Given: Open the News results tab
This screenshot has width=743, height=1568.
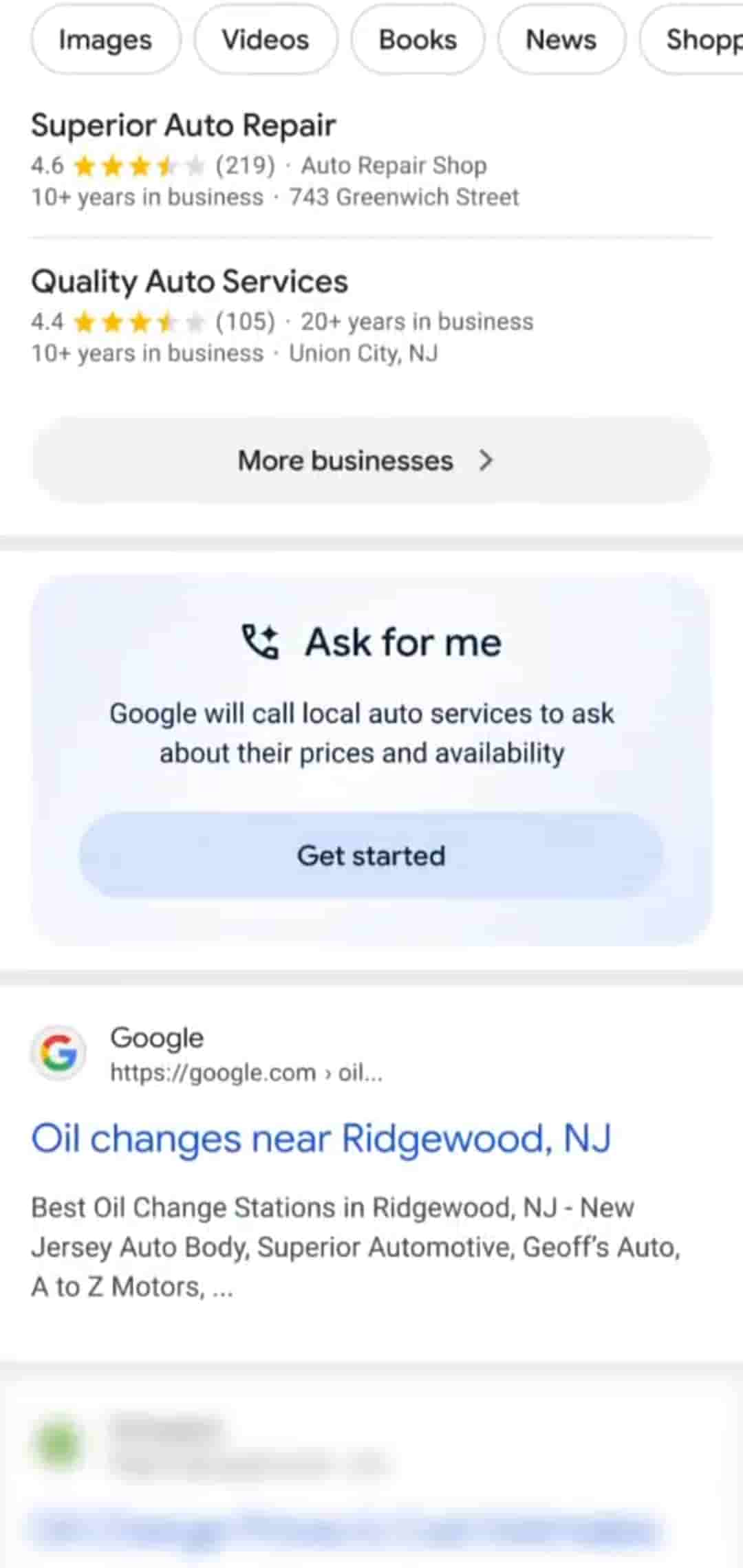Looking at the screenshot, I should point(561,40).
